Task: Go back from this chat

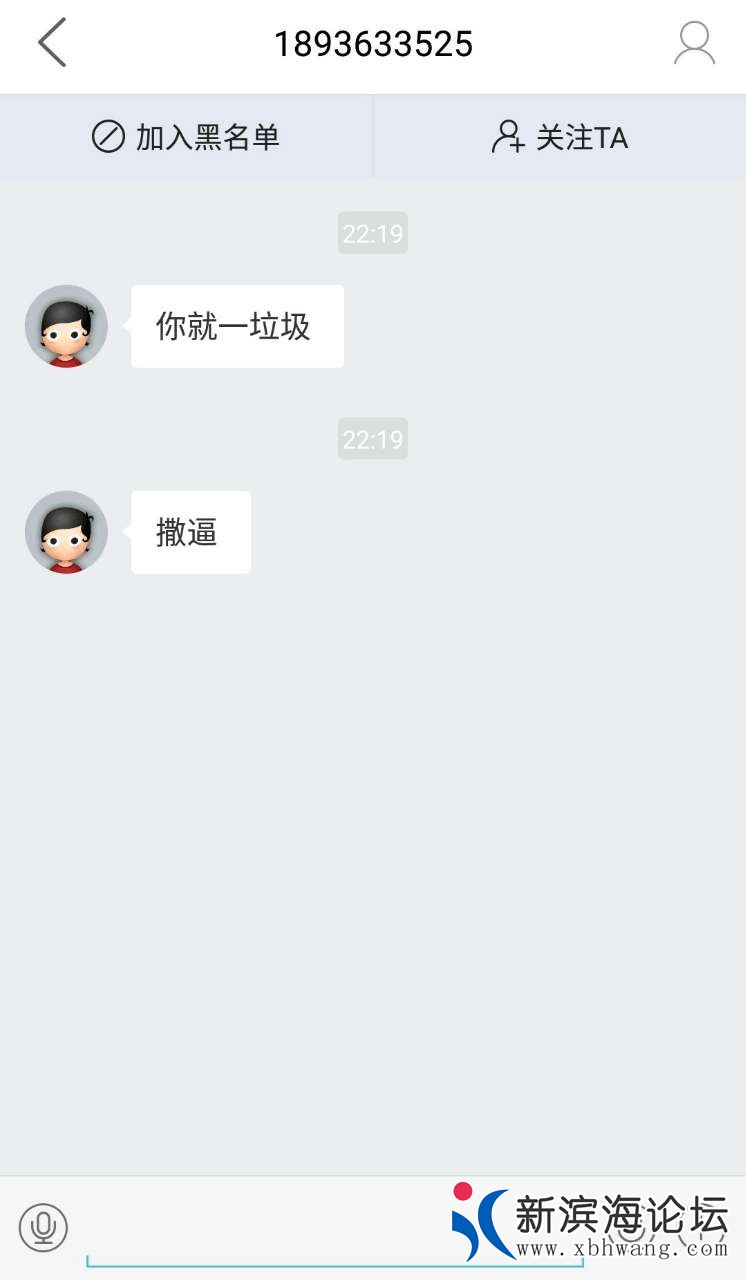Action: (x=52, y=43)
